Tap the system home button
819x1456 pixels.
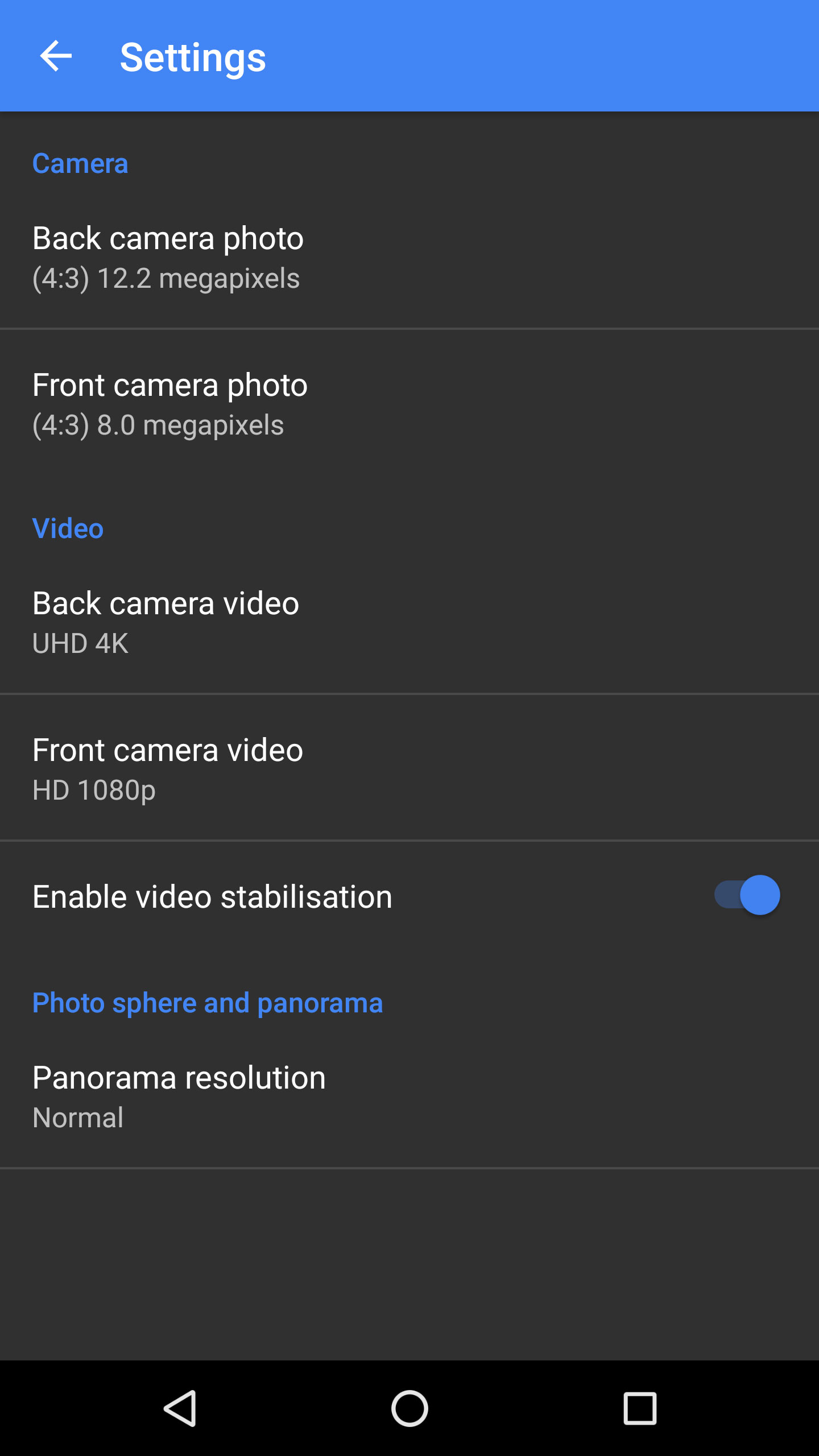point(409,1408)
